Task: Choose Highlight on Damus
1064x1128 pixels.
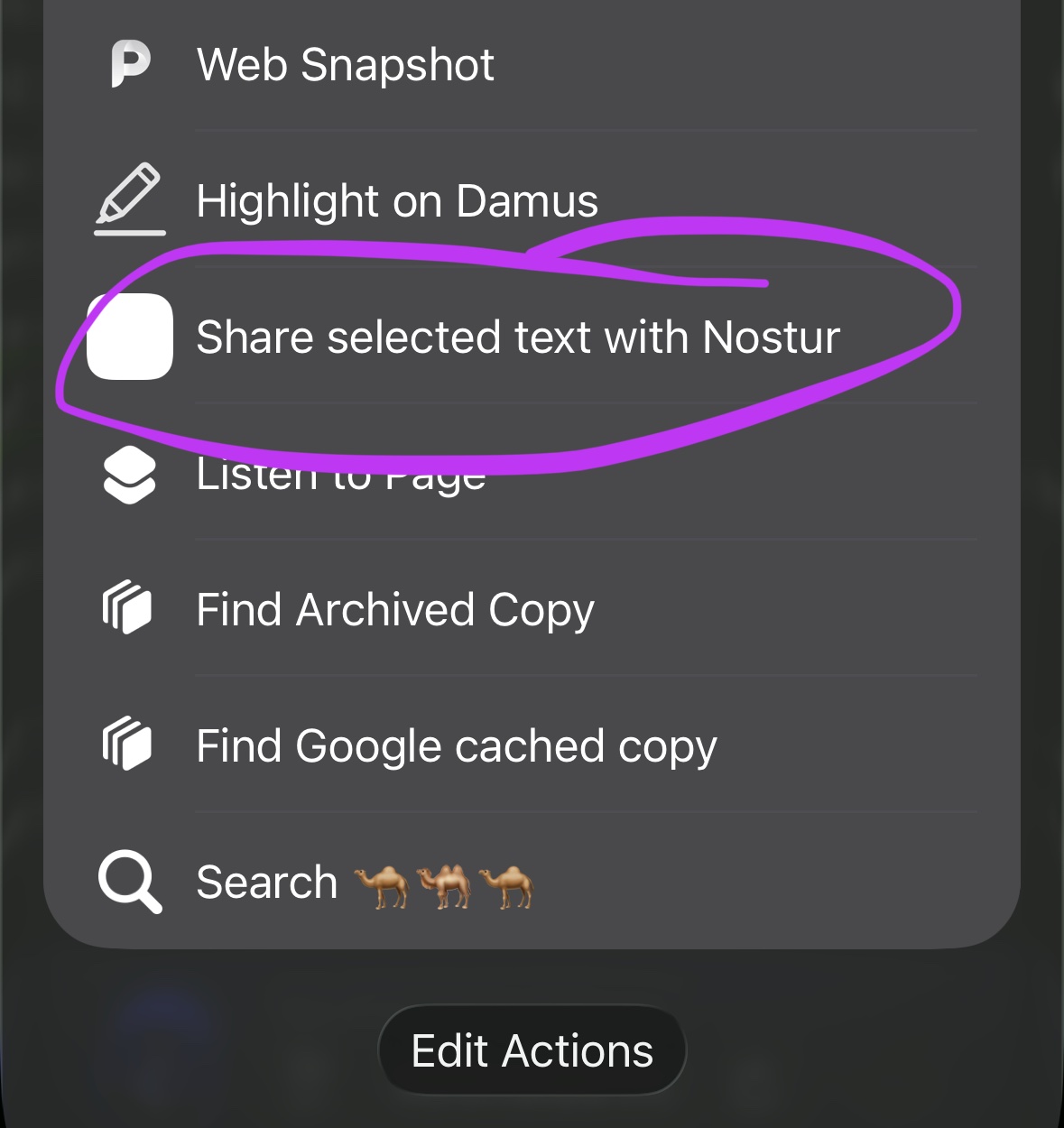Action: tap(397, 200)
